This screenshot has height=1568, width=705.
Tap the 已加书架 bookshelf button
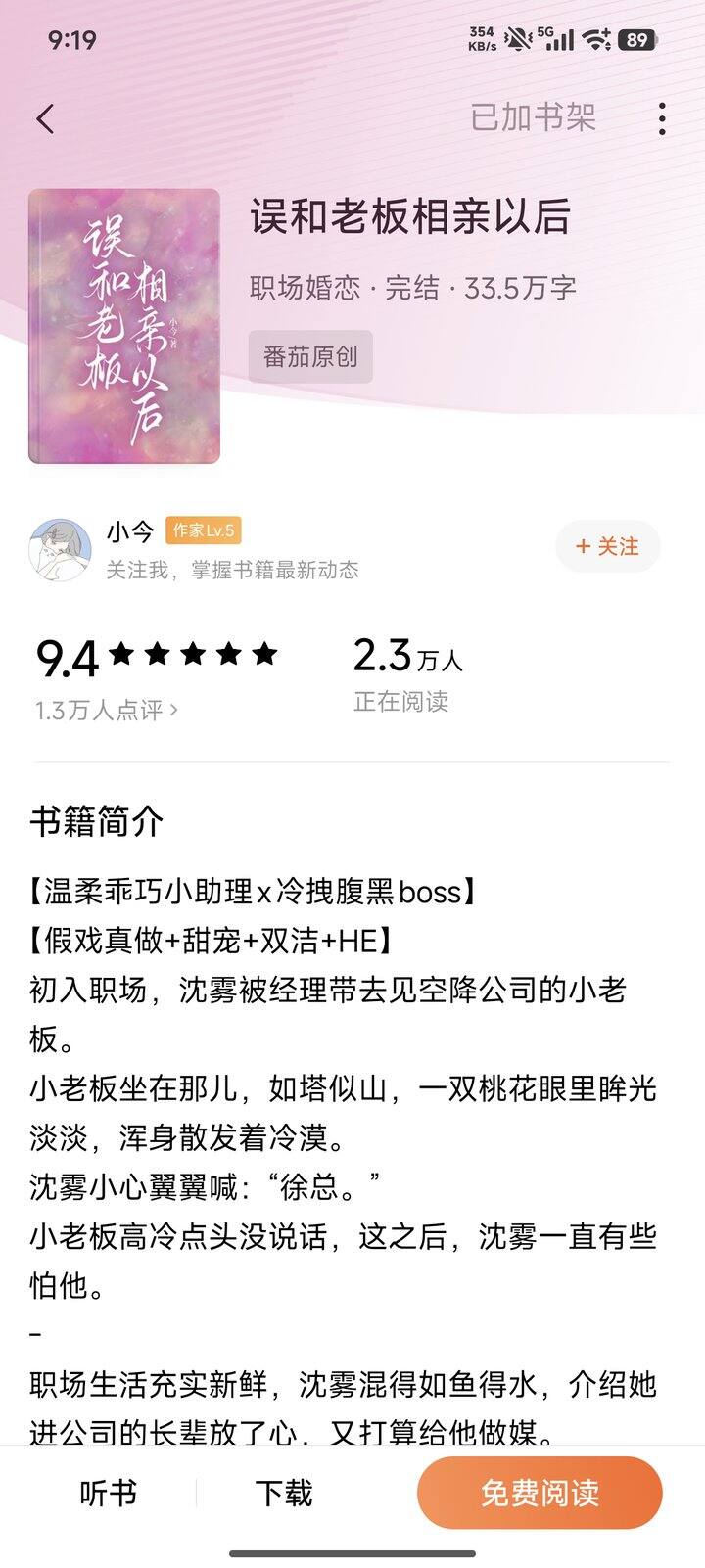point(533,118)
